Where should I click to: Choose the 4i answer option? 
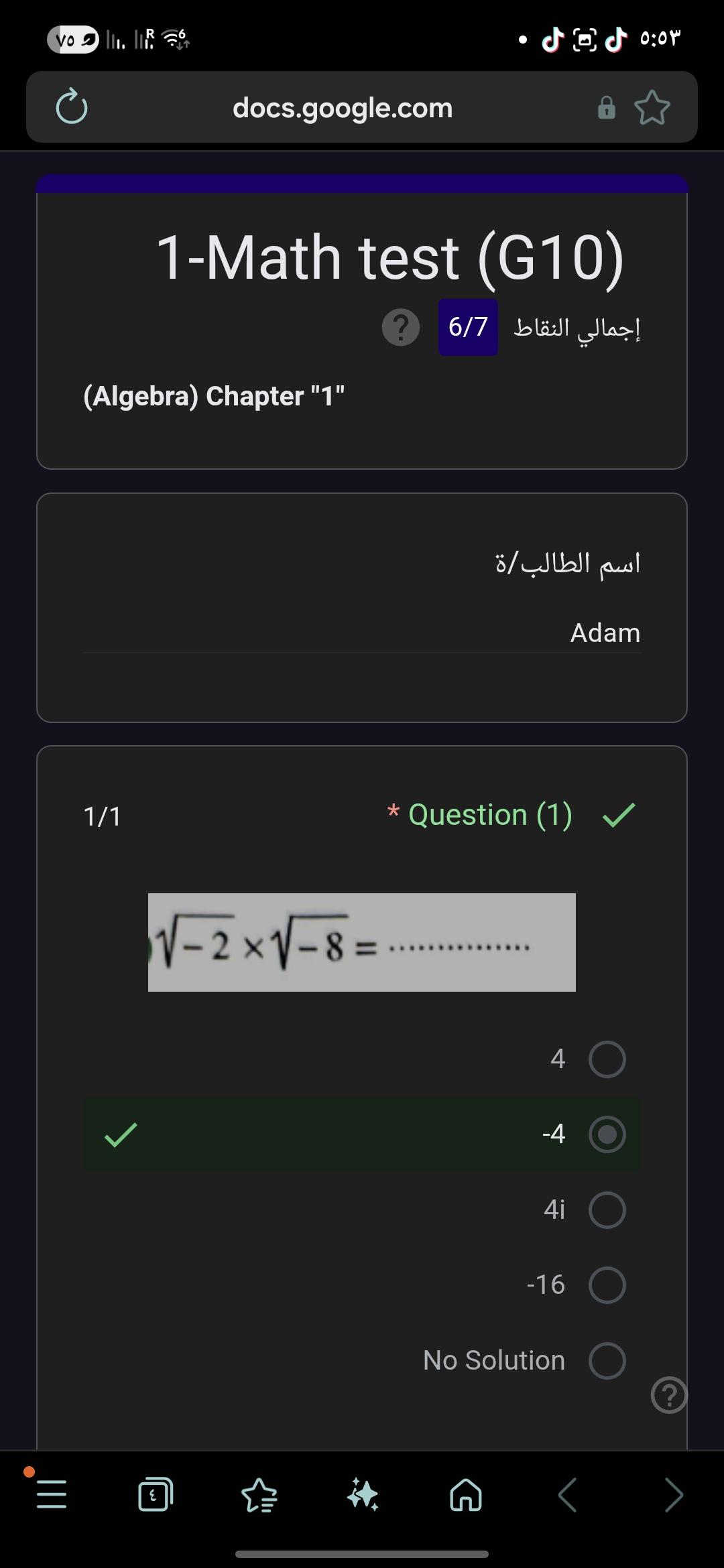(x=607, y=1210)
